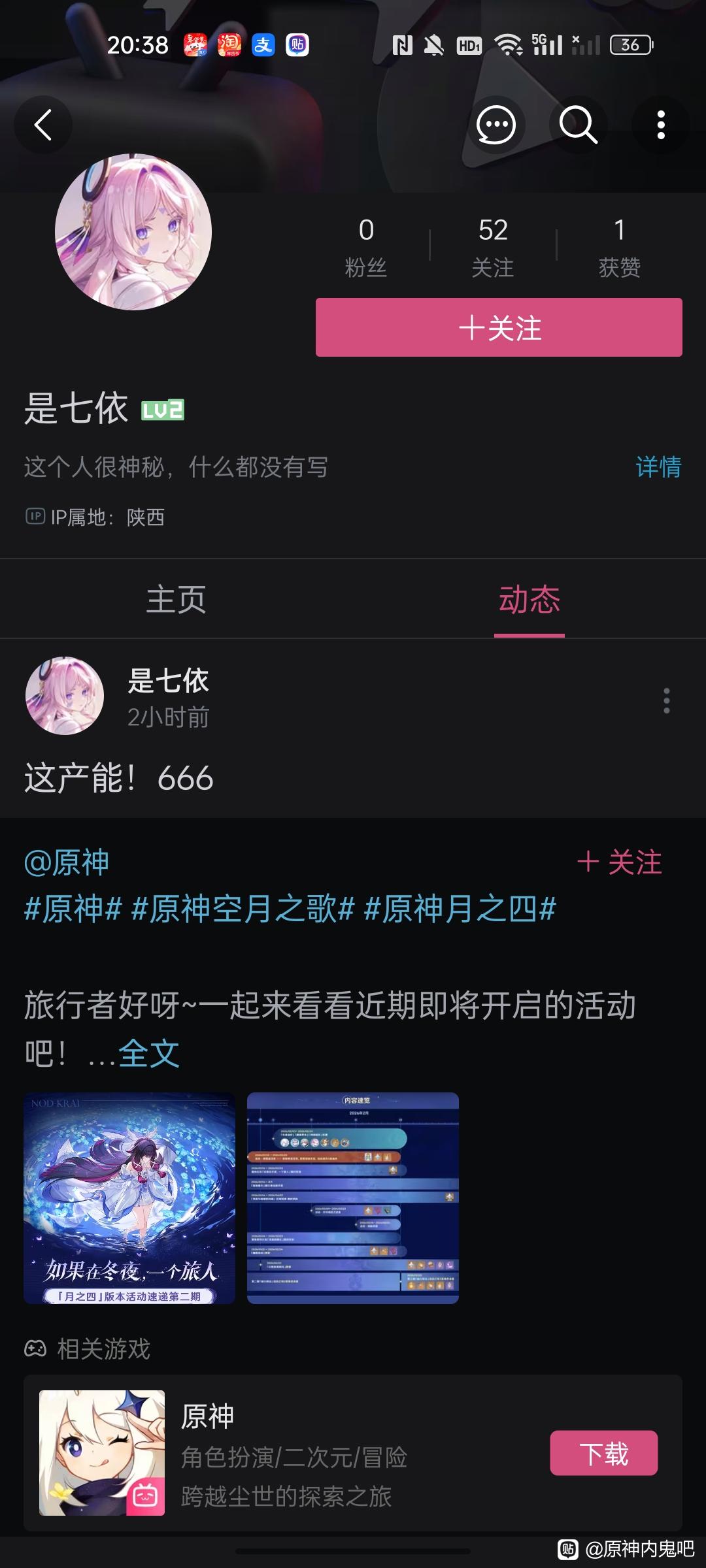Open the #原神空月之歌# hashtag
The width and height of the screenshot is (706, 1568).
(243, 909)
